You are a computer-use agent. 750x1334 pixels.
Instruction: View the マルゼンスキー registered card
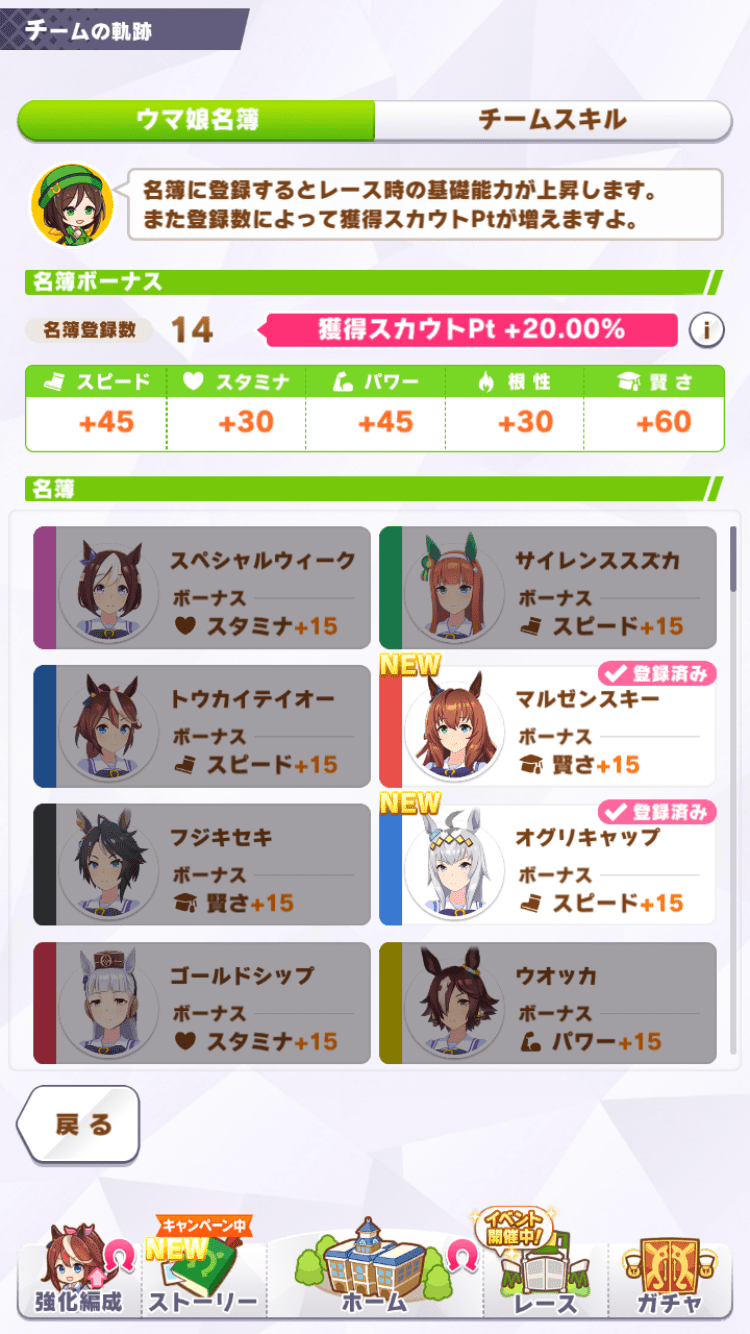(548, 726)
